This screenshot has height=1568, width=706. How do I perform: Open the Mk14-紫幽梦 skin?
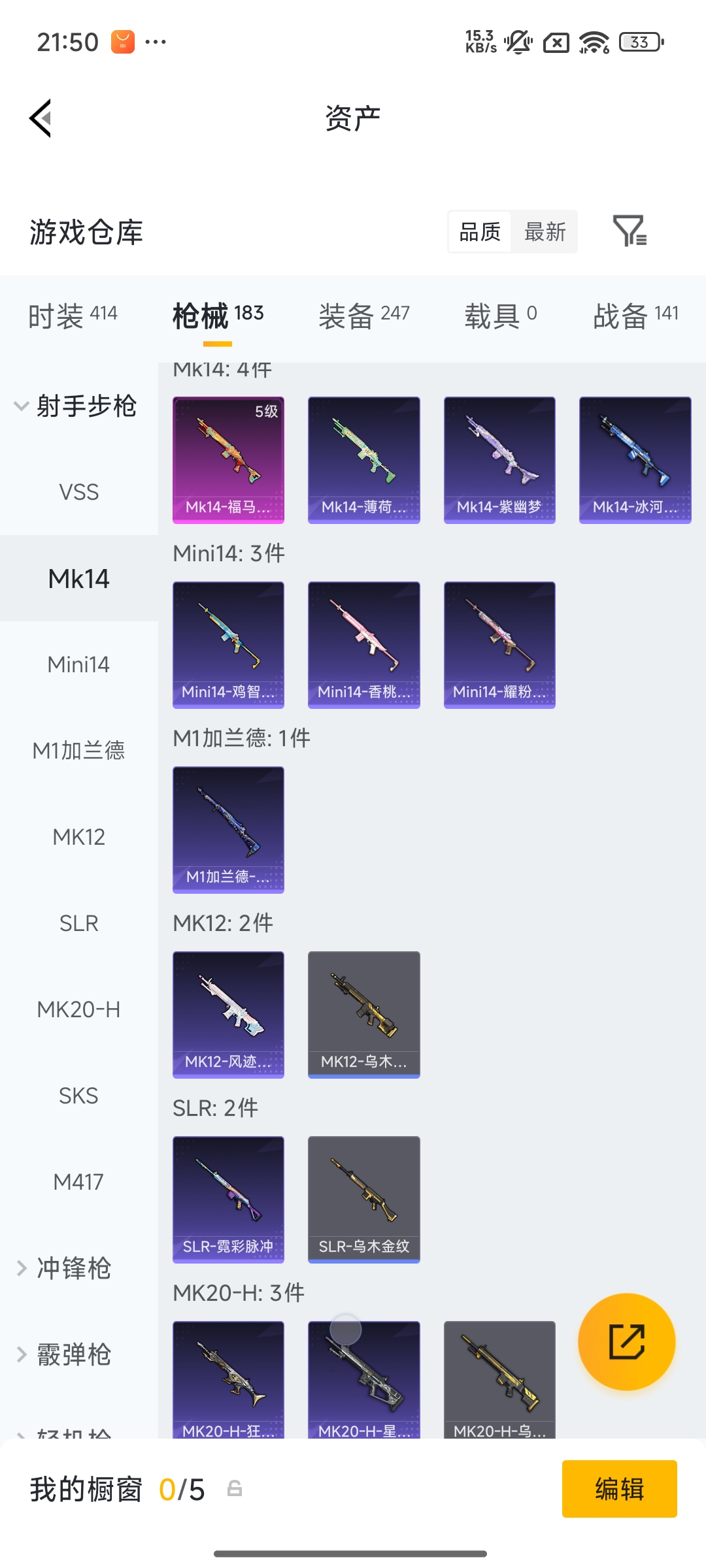[x=499, y=459]
